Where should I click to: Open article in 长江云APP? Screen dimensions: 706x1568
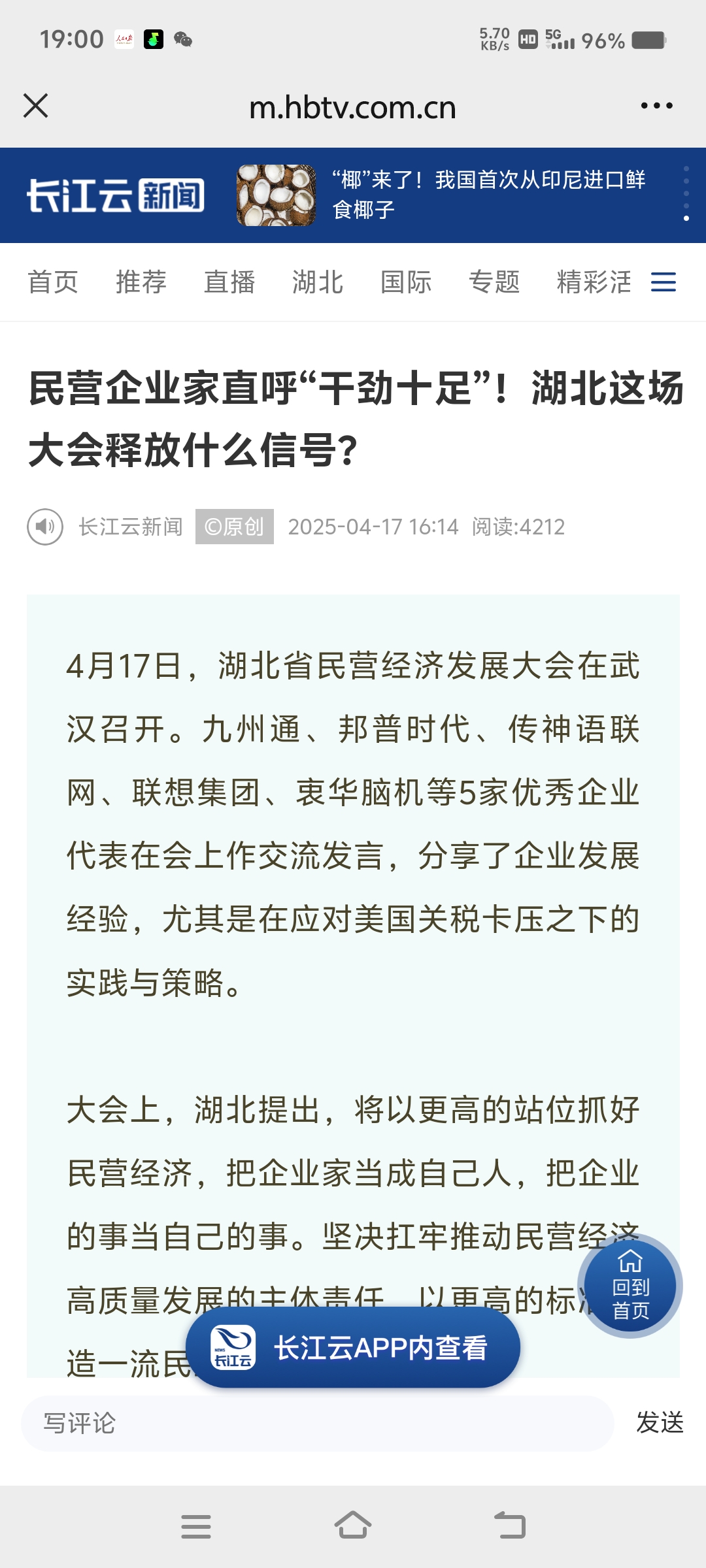[353, 1347]
